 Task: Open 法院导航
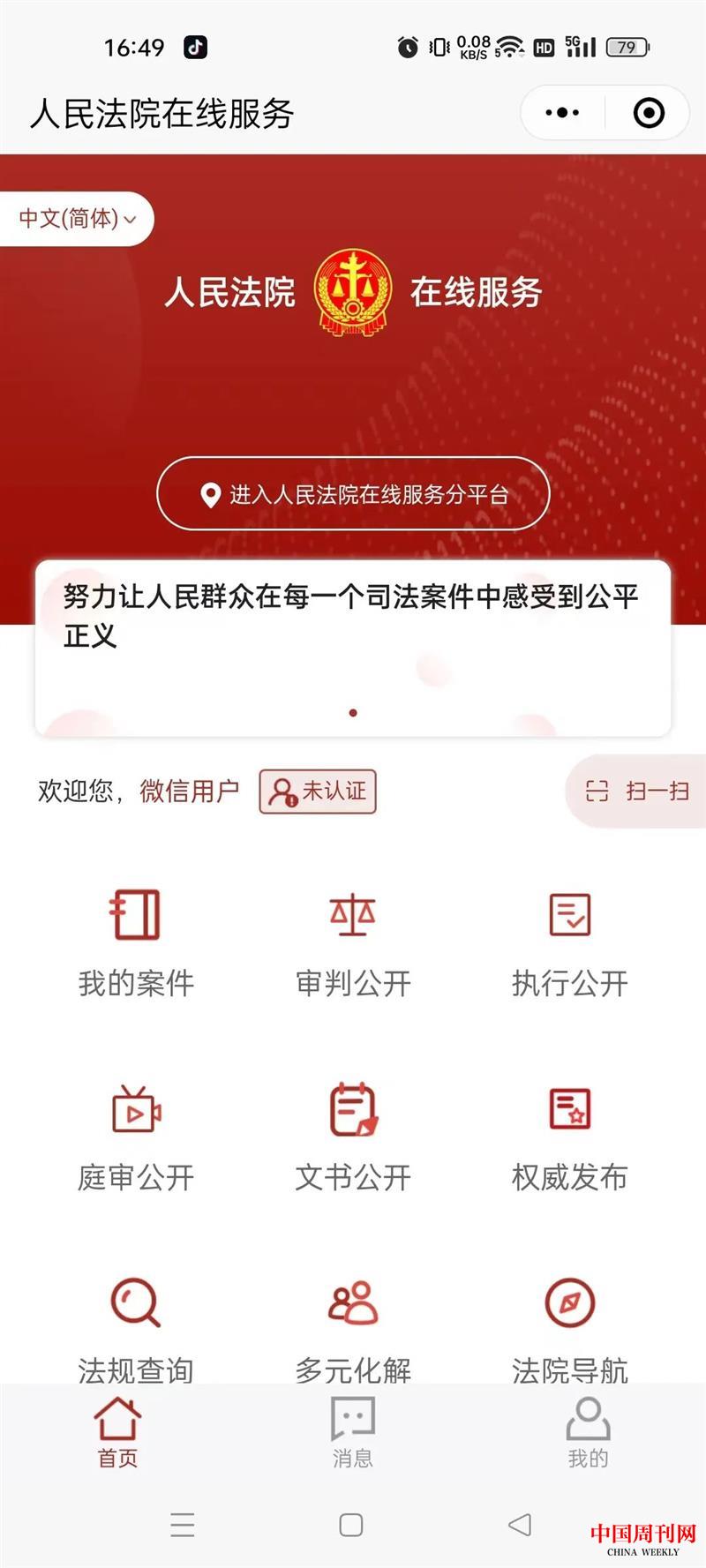tap(570, 1328)
